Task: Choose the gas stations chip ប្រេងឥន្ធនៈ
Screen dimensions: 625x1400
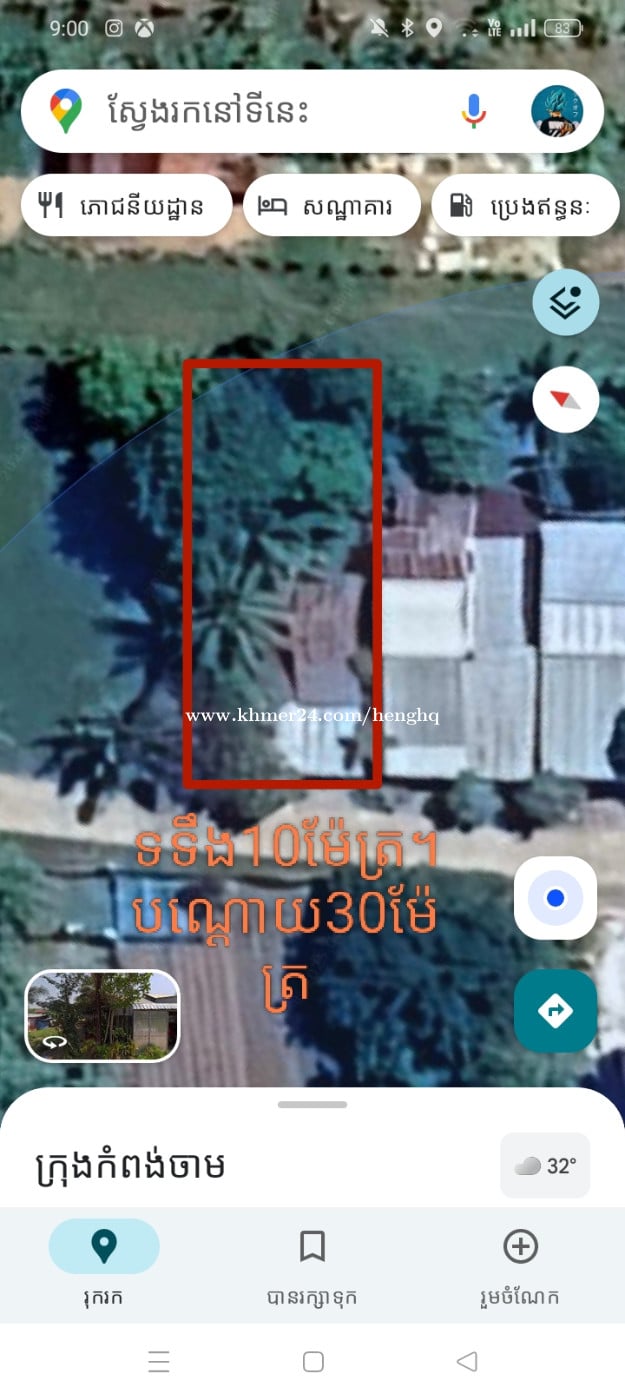Action: (x=525, y=206)
